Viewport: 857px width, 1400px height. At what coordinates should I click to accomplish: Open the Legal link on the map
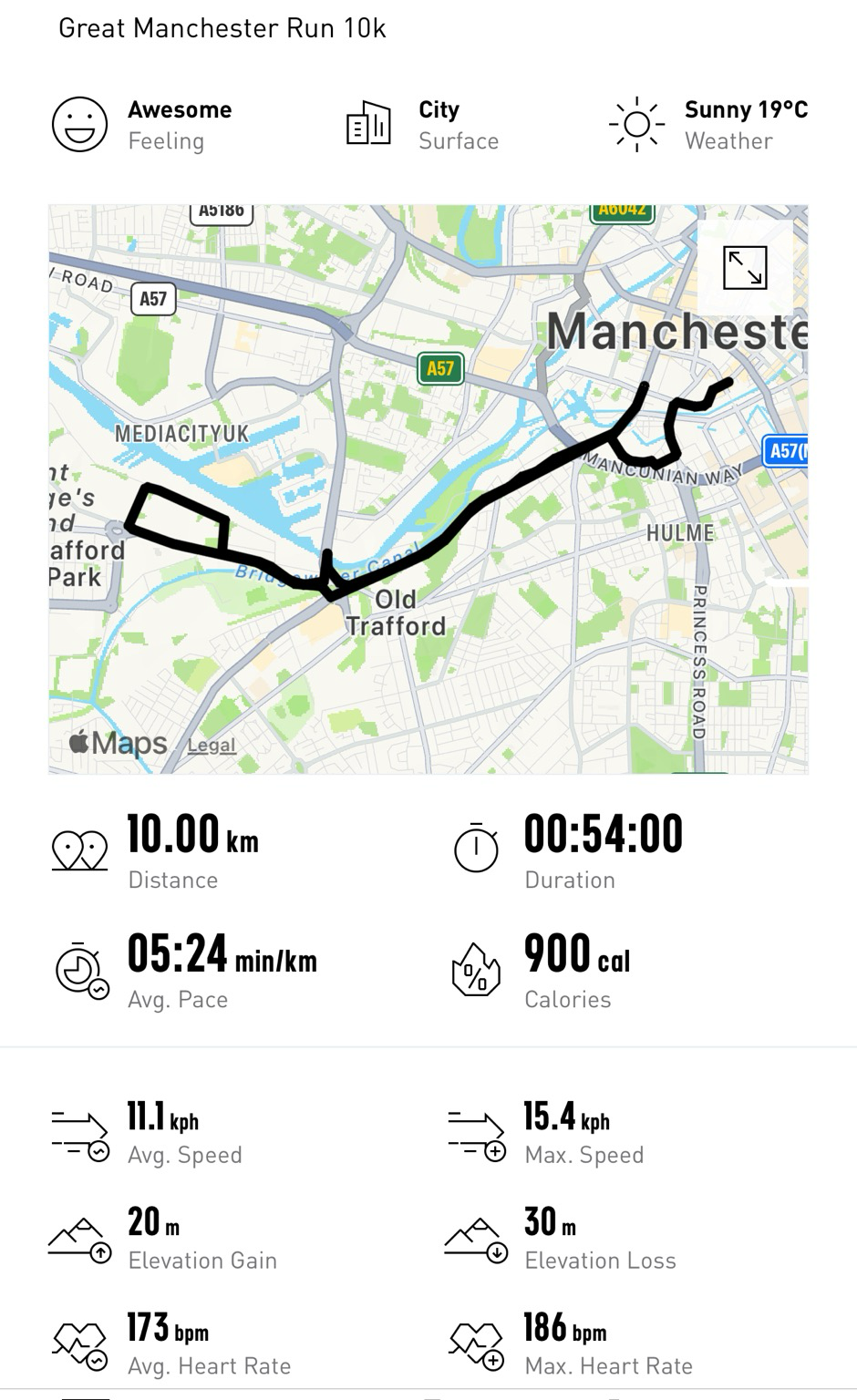click(212, 746)
